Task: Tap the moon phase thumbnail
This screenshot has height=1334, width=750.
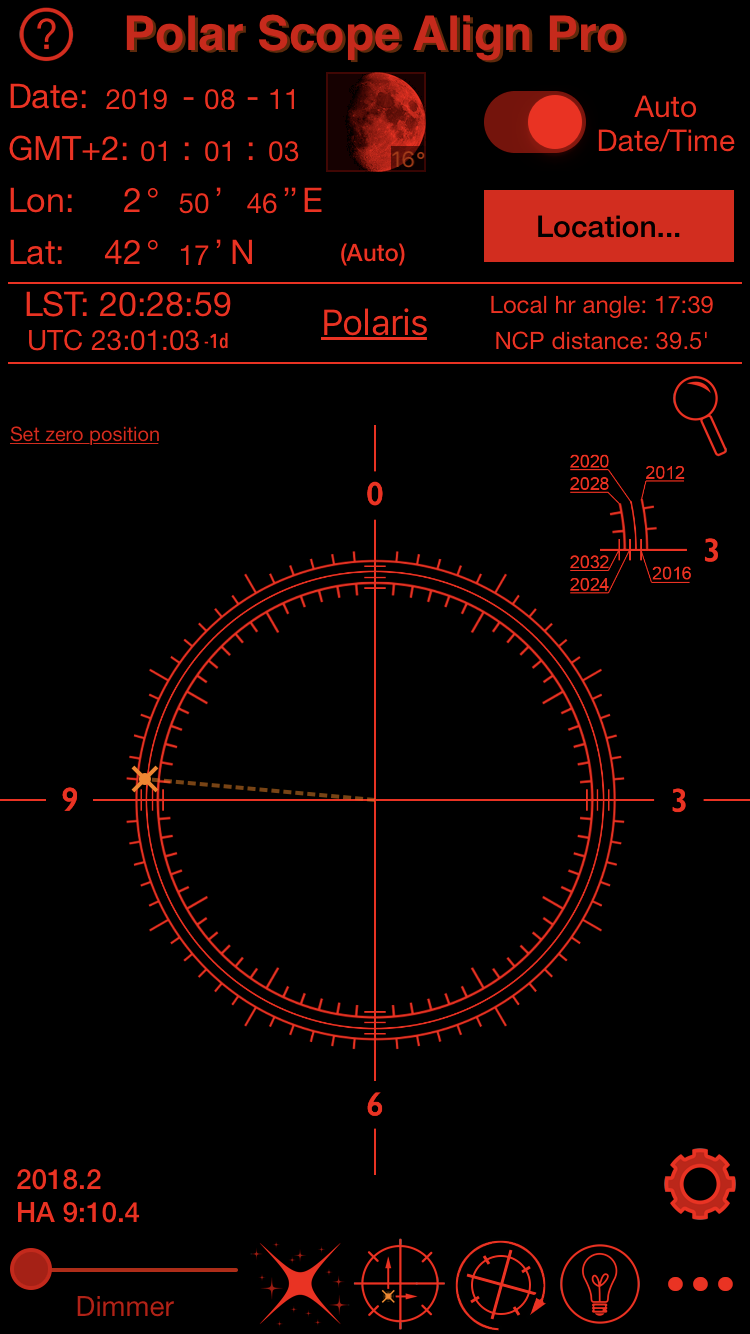Action: point(376,122)
